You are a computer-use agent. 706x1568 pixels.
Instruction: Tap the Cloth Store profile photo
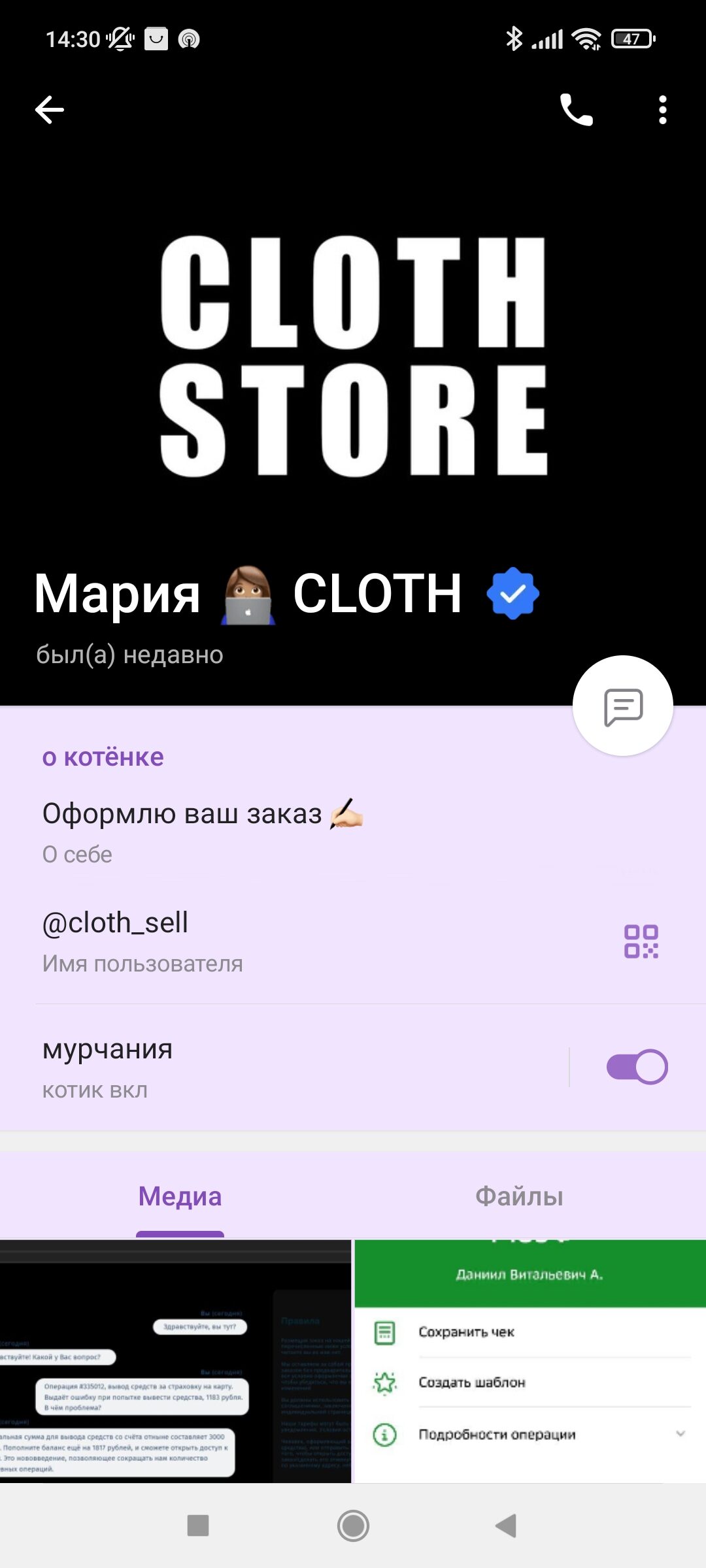(x=353, y=356)
